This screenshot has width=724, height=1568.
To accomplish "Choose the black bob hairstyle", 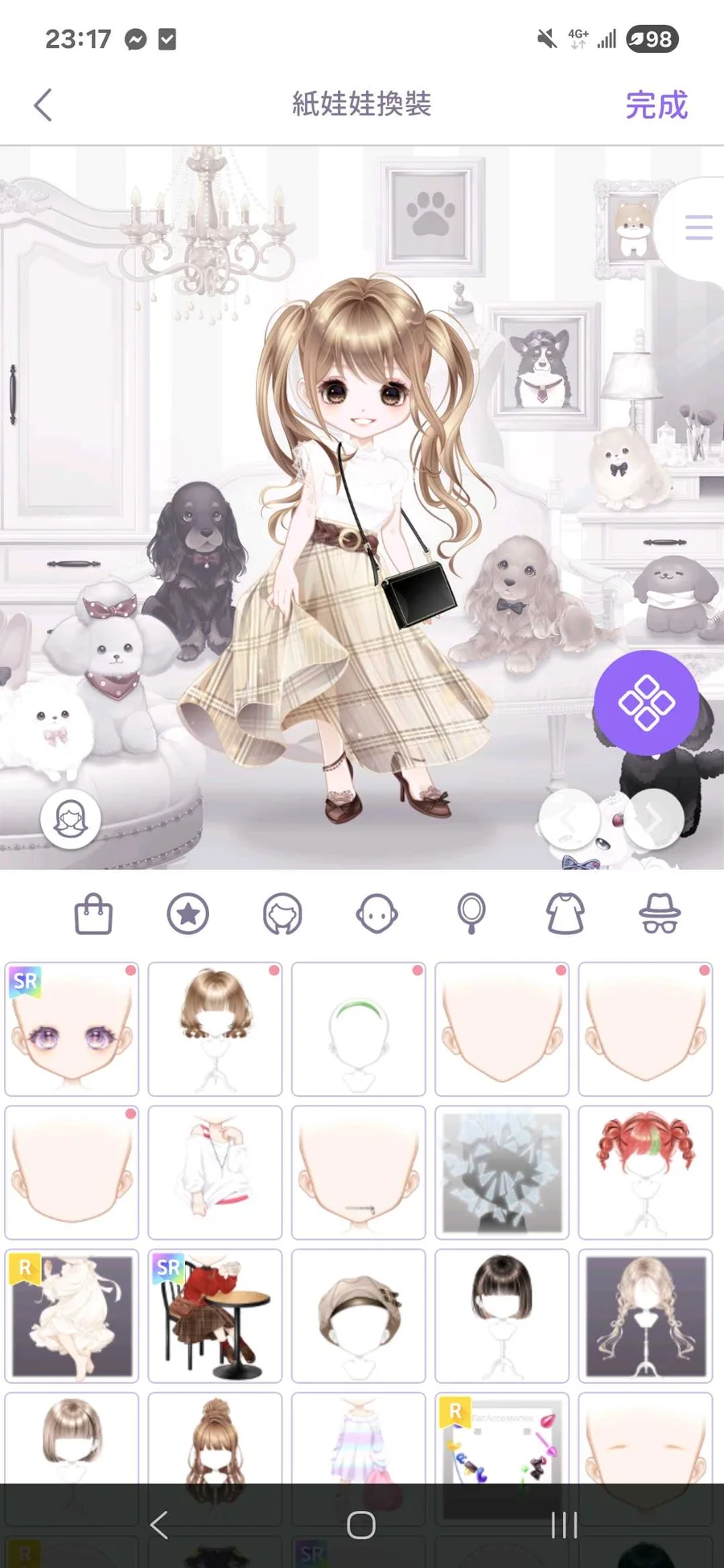I will [502, 1316].
